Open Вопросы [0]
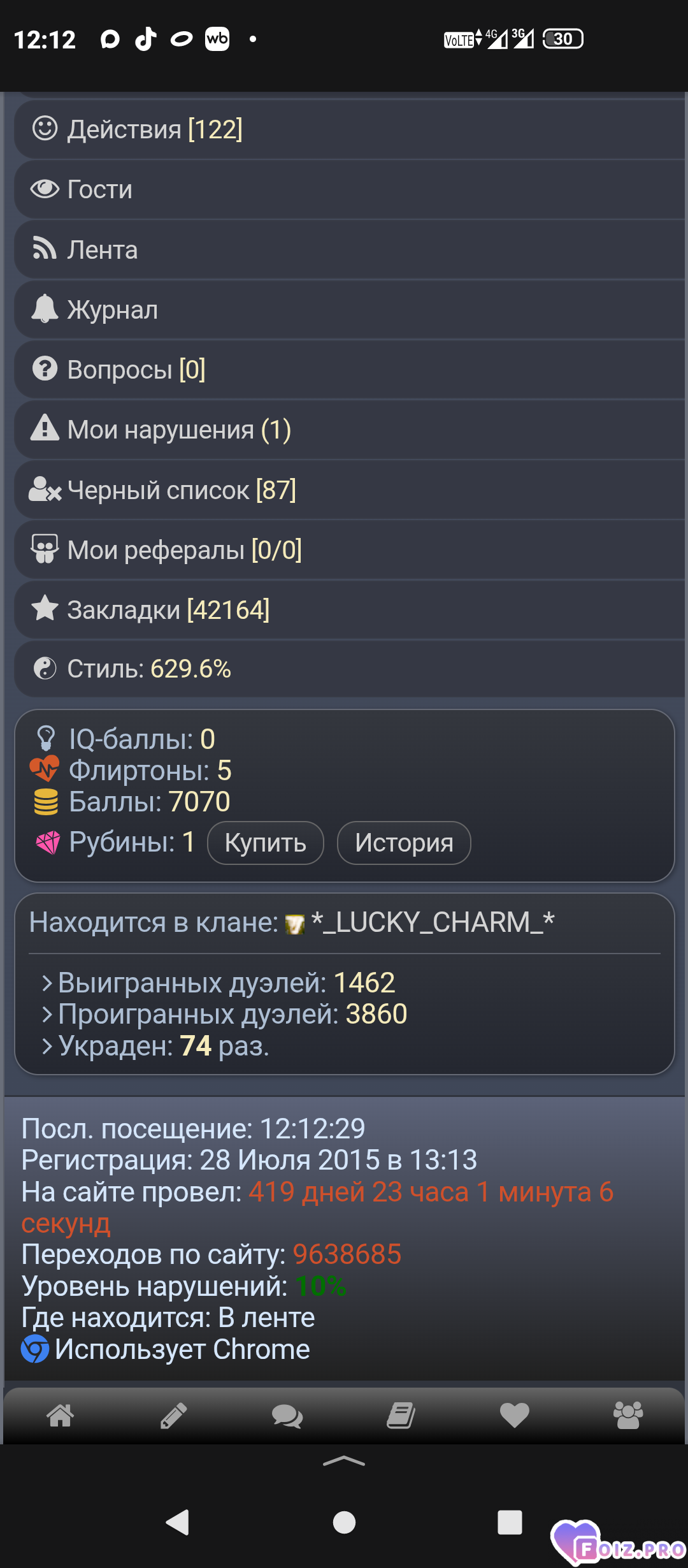This screenshot has height=1568, width=688. pos(136,370)
